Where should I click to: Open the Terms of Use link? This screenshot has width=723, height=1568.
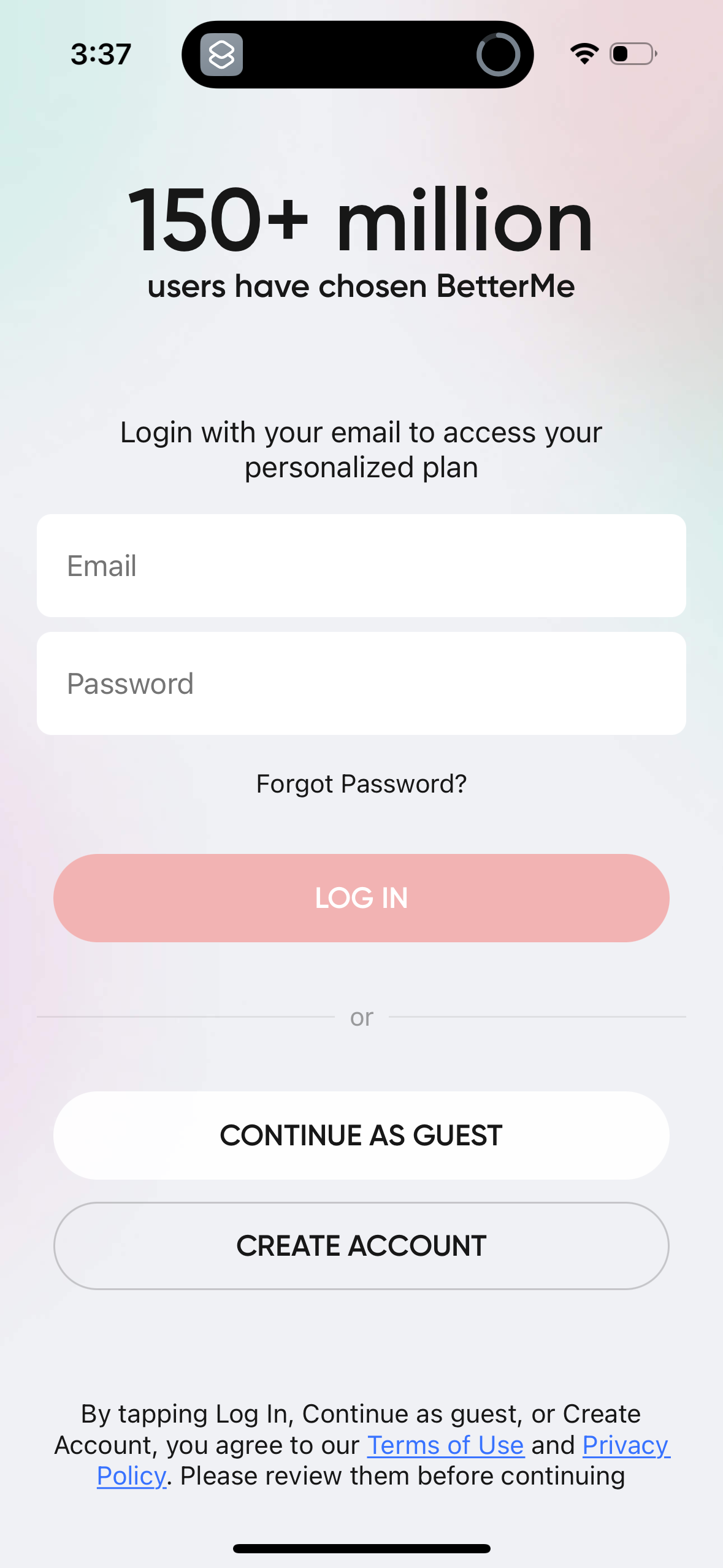pos(445,1445)
